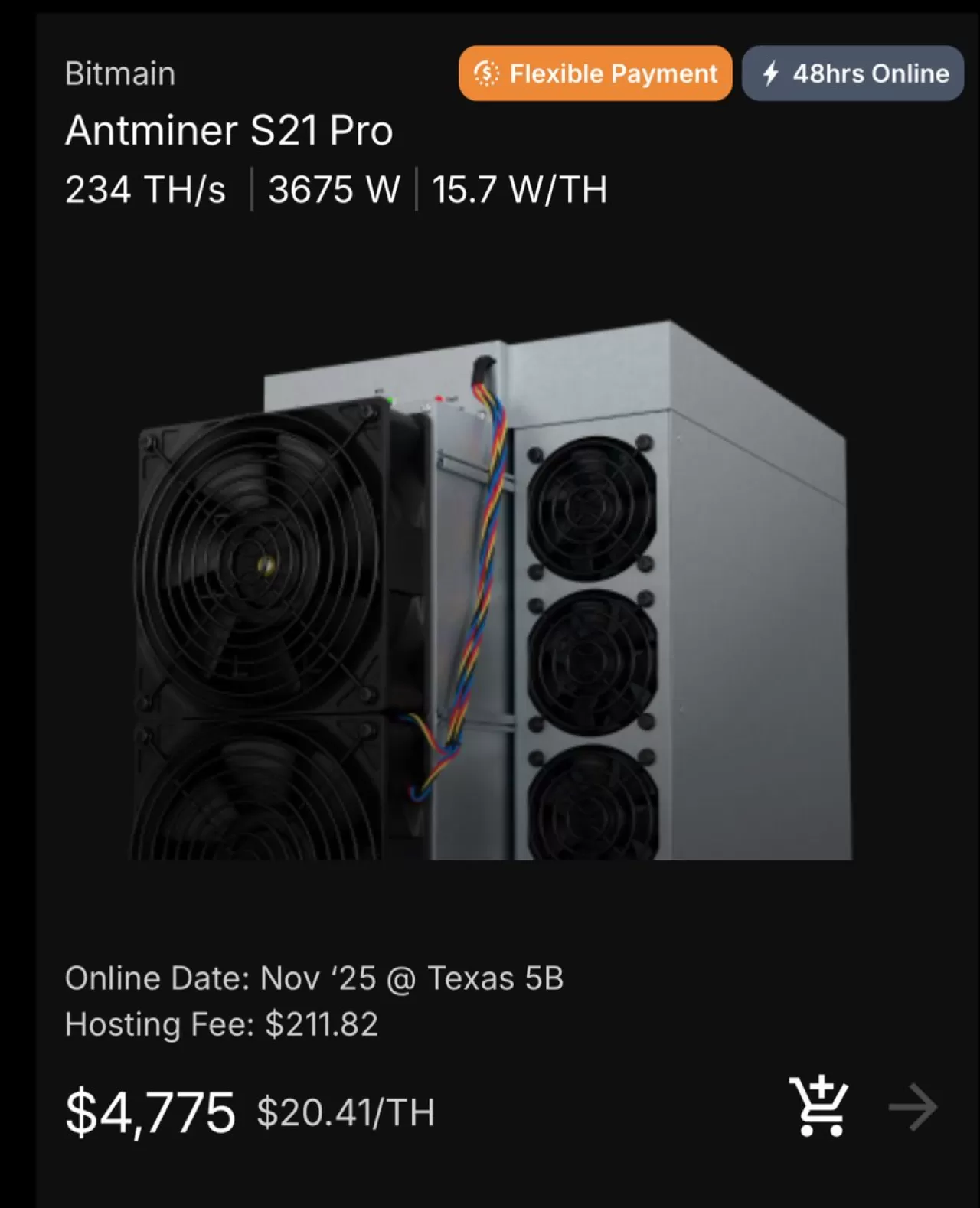Click the lightning bolt on 48hrs Online badge
This screenshot has height=1208, width=980.
(771, 73)
